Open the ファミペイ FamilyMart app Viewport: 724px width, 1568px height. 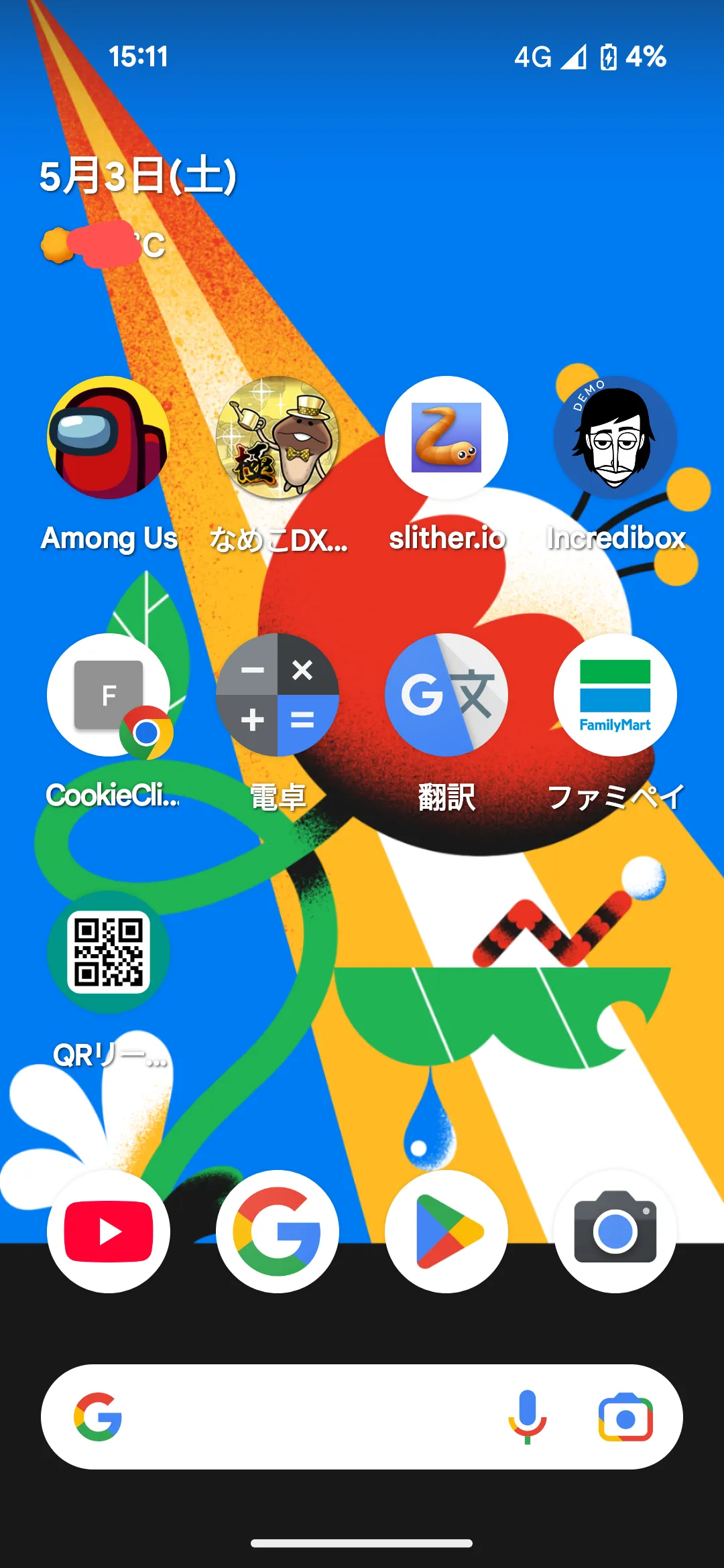(615, 696)
